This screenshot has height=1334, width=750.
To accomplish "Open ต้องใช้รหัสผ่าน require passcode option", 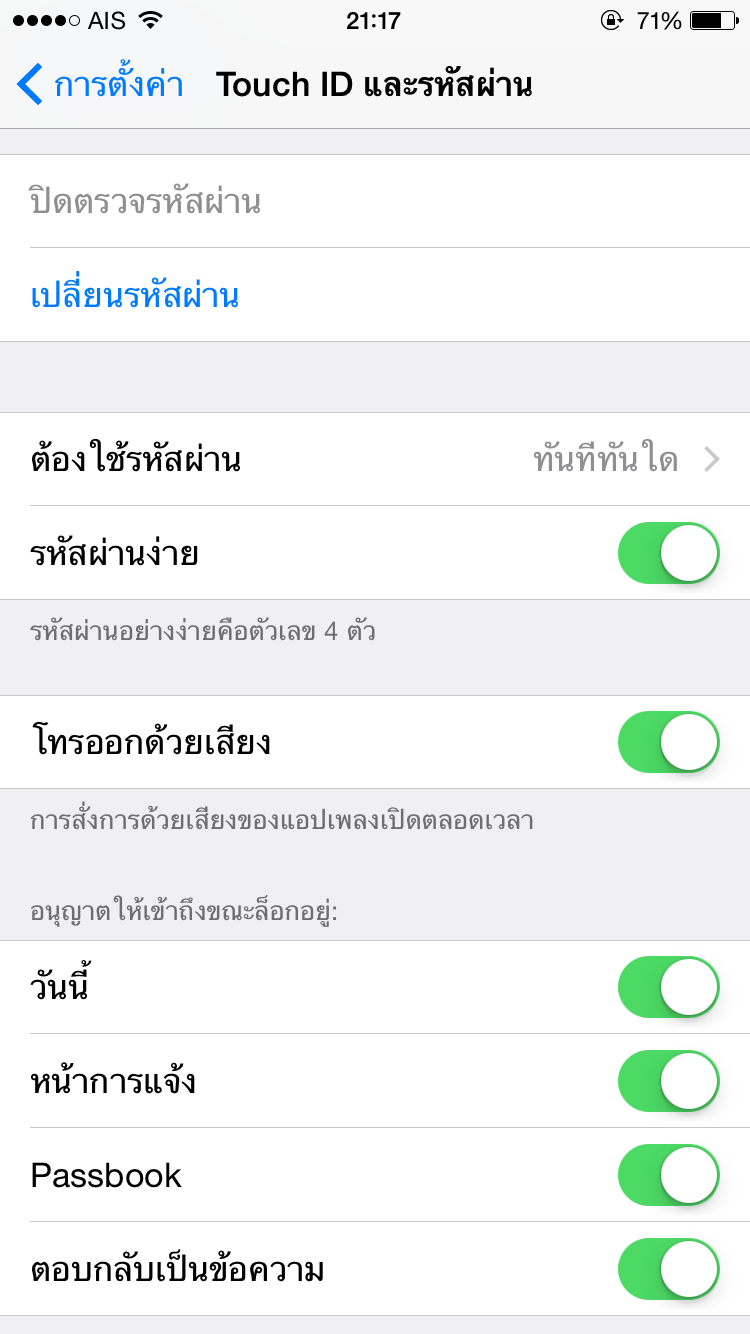I will 375,460.
